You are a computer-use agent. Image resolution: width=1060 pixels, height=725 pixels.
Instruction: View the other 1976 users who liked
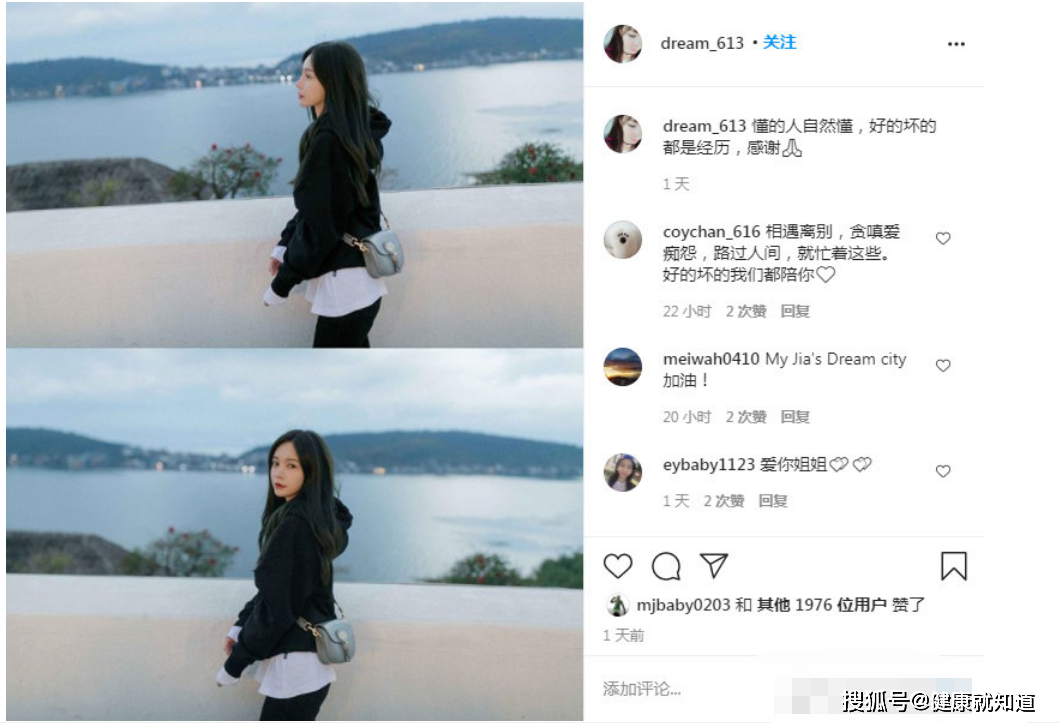[821, 605]
